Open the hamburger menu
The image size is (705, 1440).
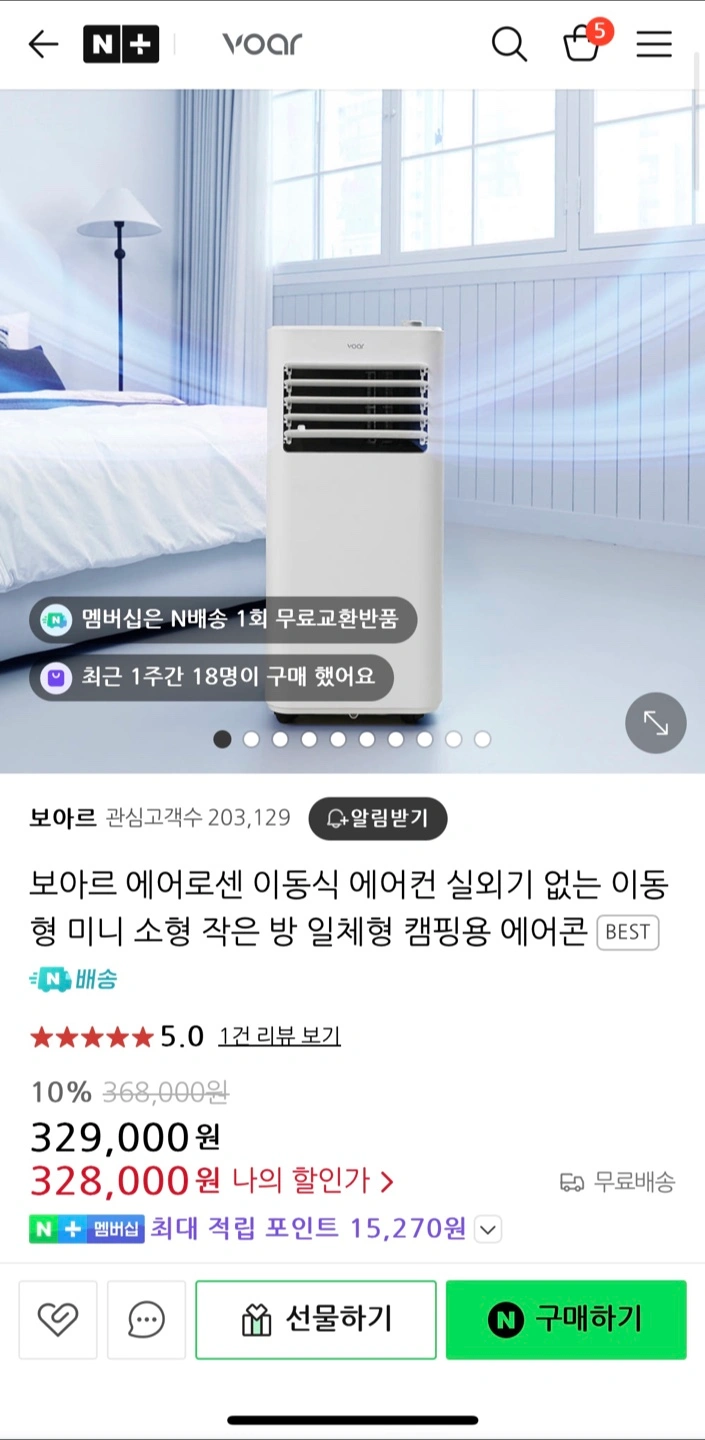tap(654, 44)
